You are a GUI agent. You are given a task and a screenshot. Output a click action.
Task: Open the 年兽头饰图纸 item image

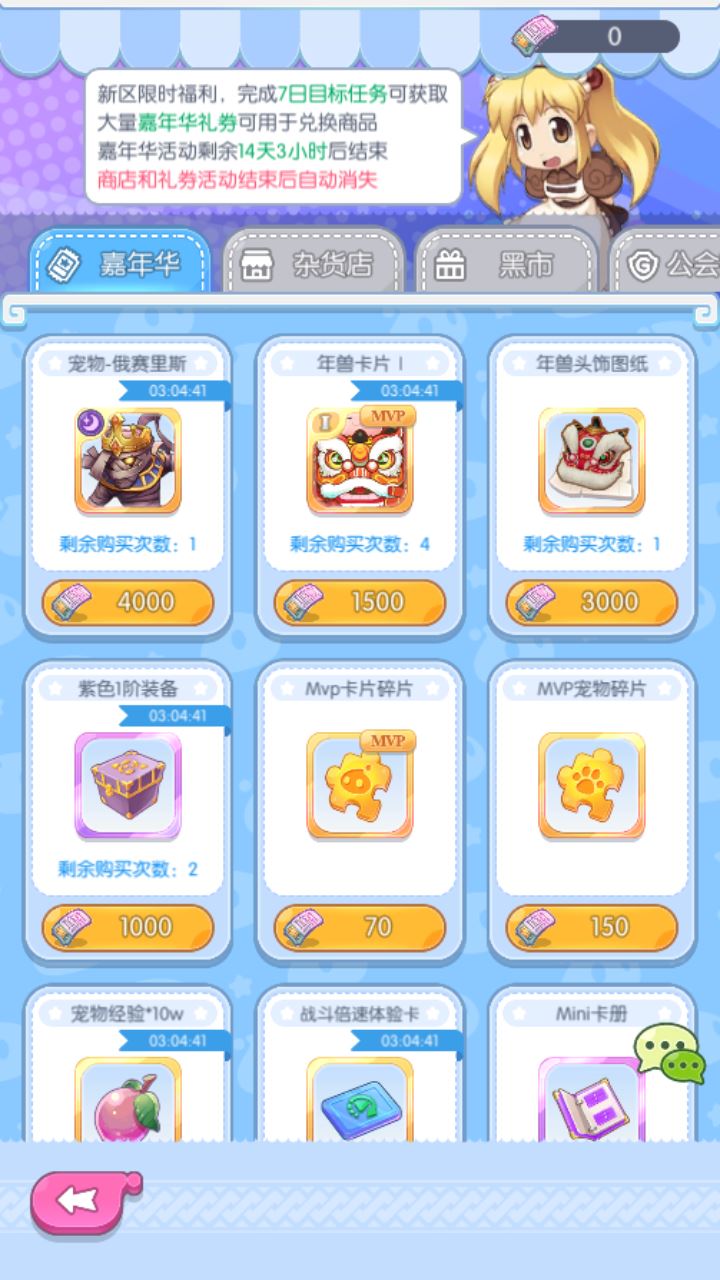click(592, 461)
